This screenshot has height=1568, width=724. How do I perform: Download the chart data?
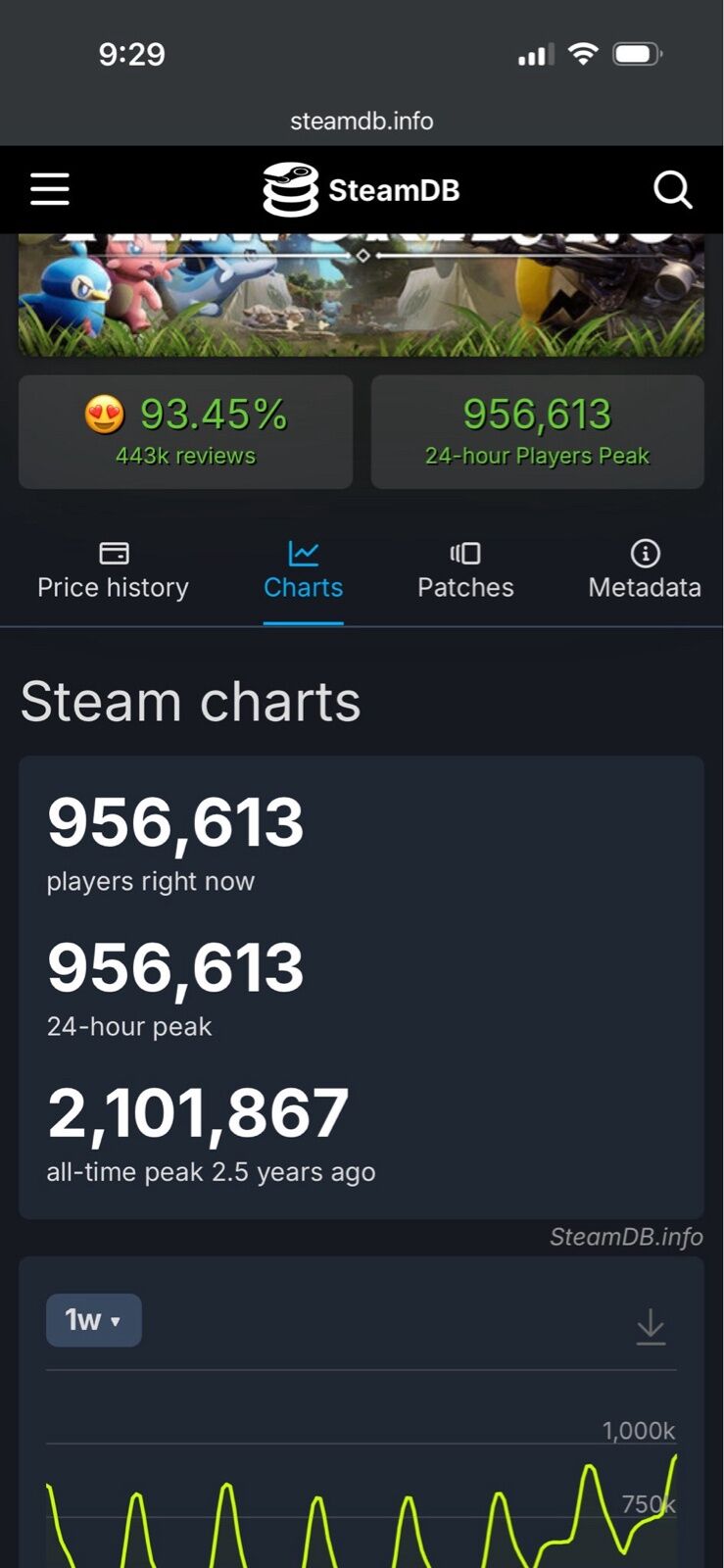coord(651,1327)
